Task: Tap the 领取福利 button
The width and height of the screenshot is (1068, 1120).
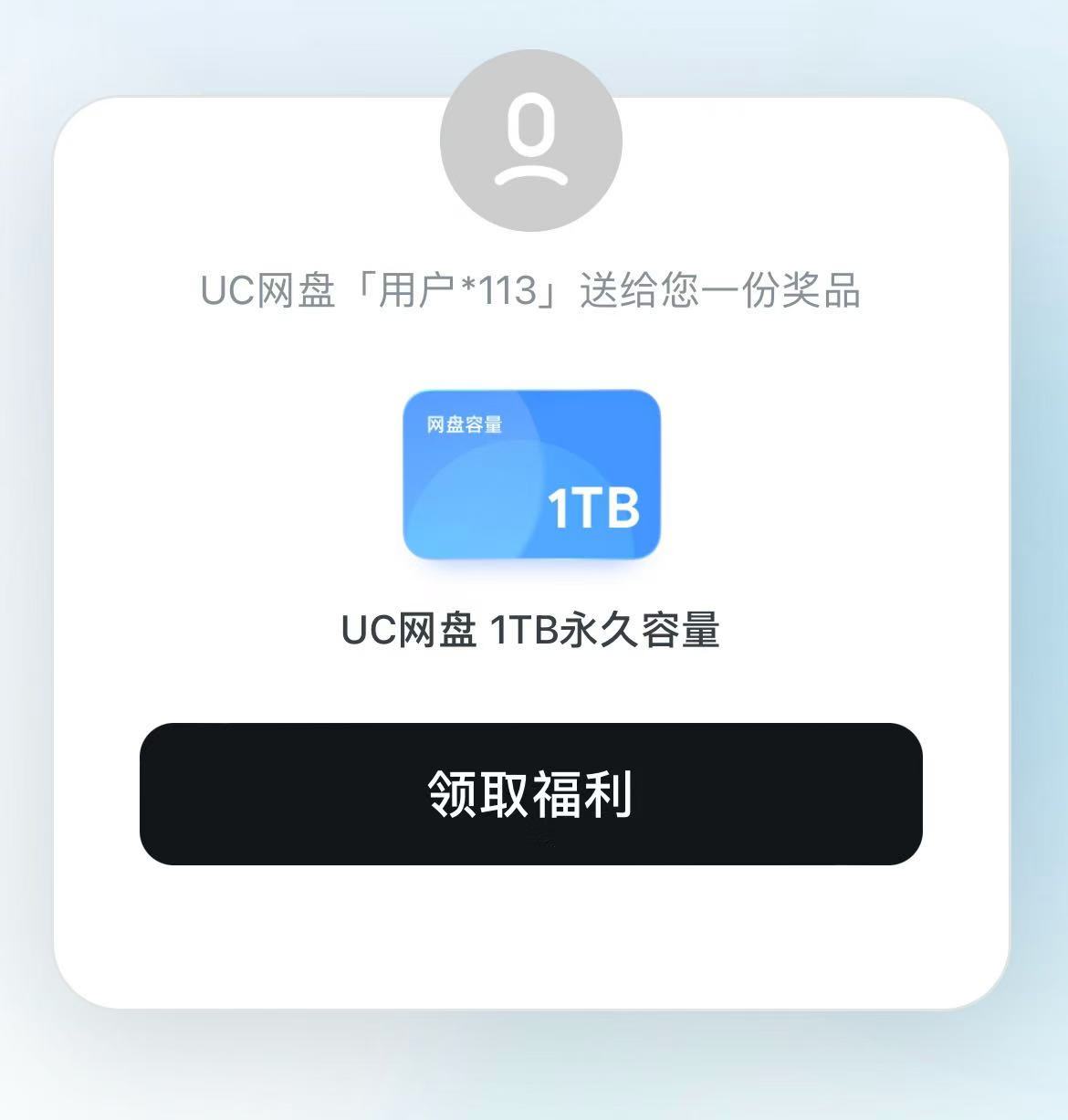Action: coord(530,793)
